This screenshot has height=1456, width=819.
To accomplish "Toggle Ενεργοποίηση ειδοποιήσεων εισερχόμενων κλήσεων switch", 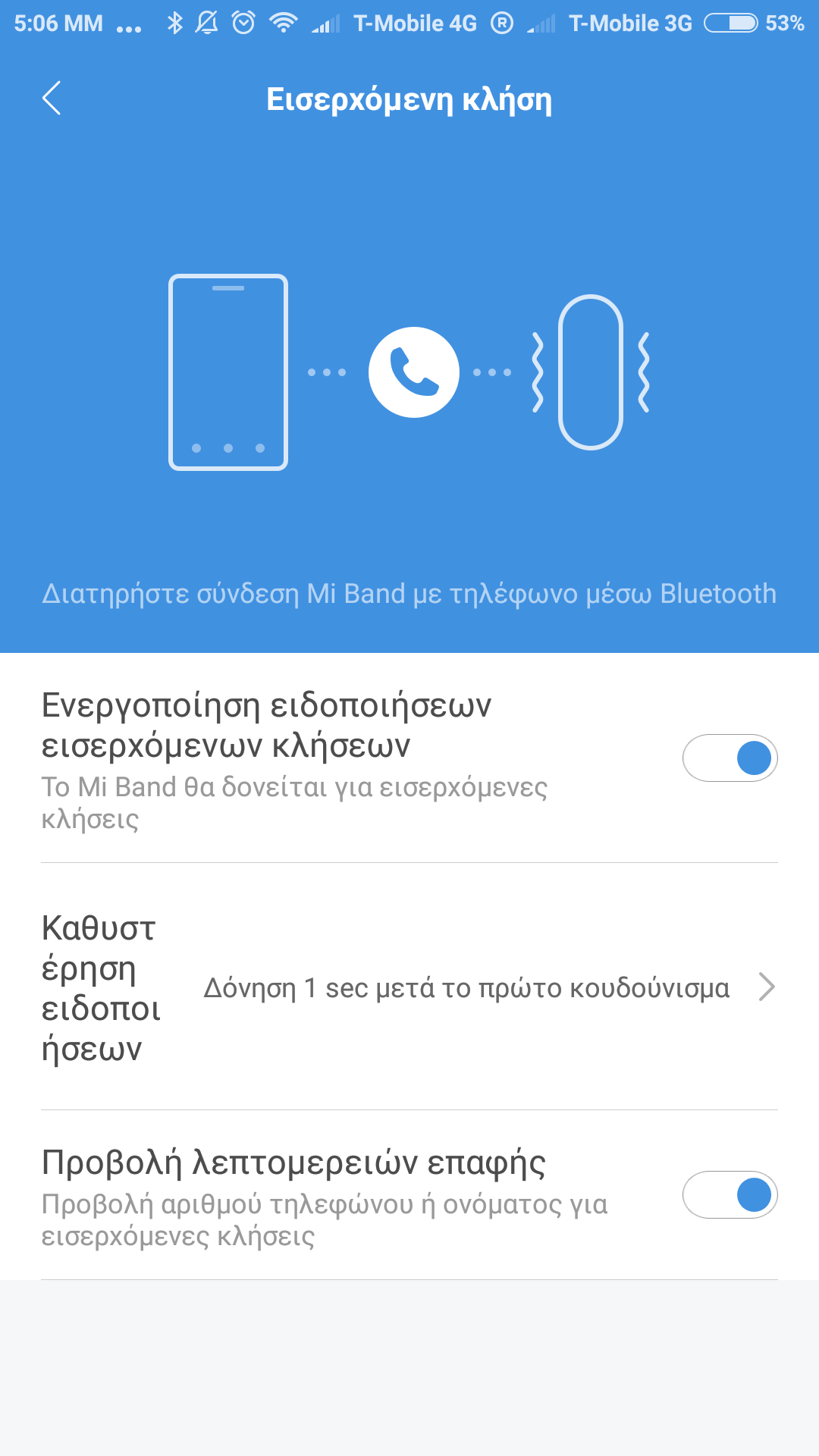I will click(x=730, y=758).
